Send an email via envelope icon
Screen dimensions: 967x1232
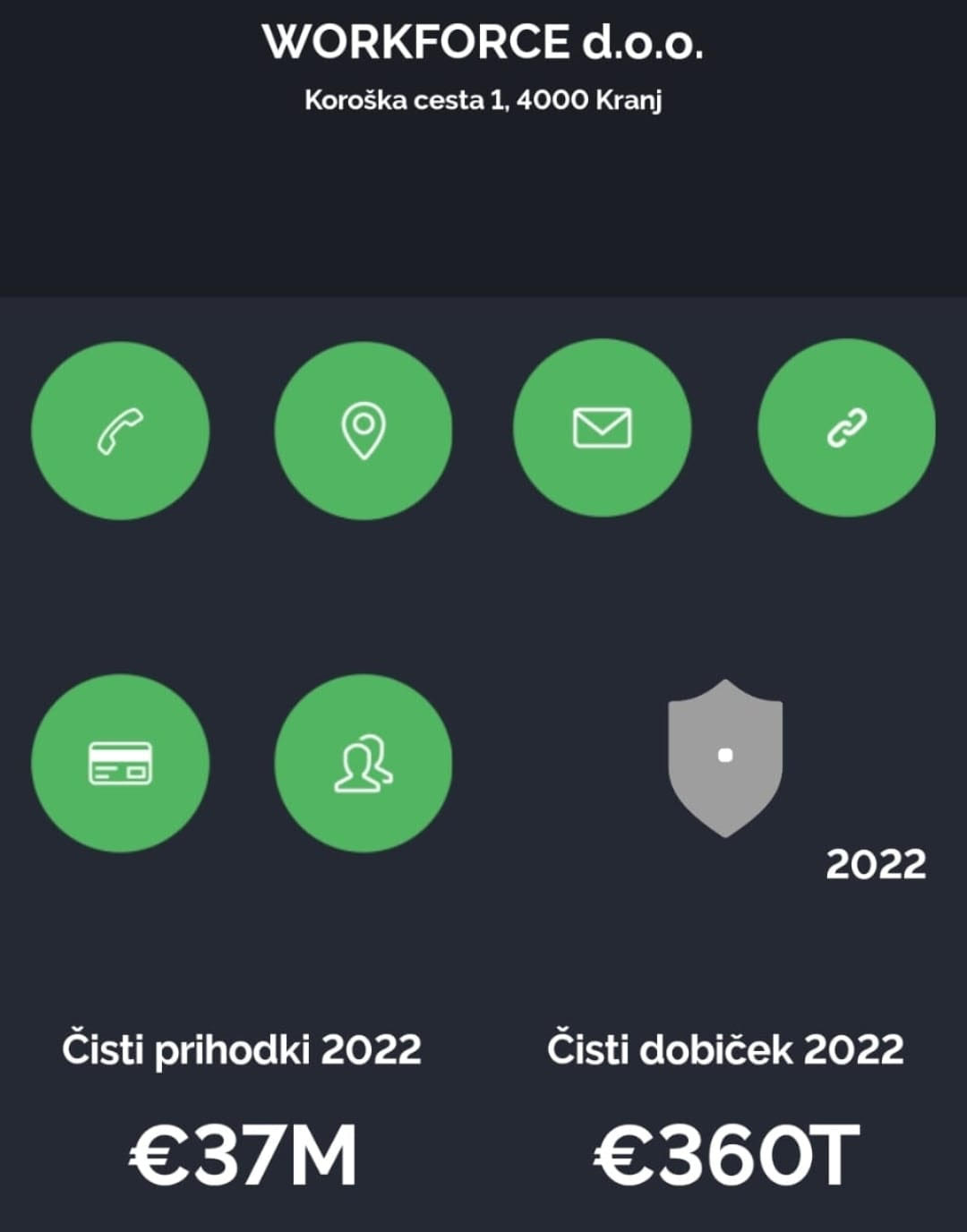(x=602, y=428)
